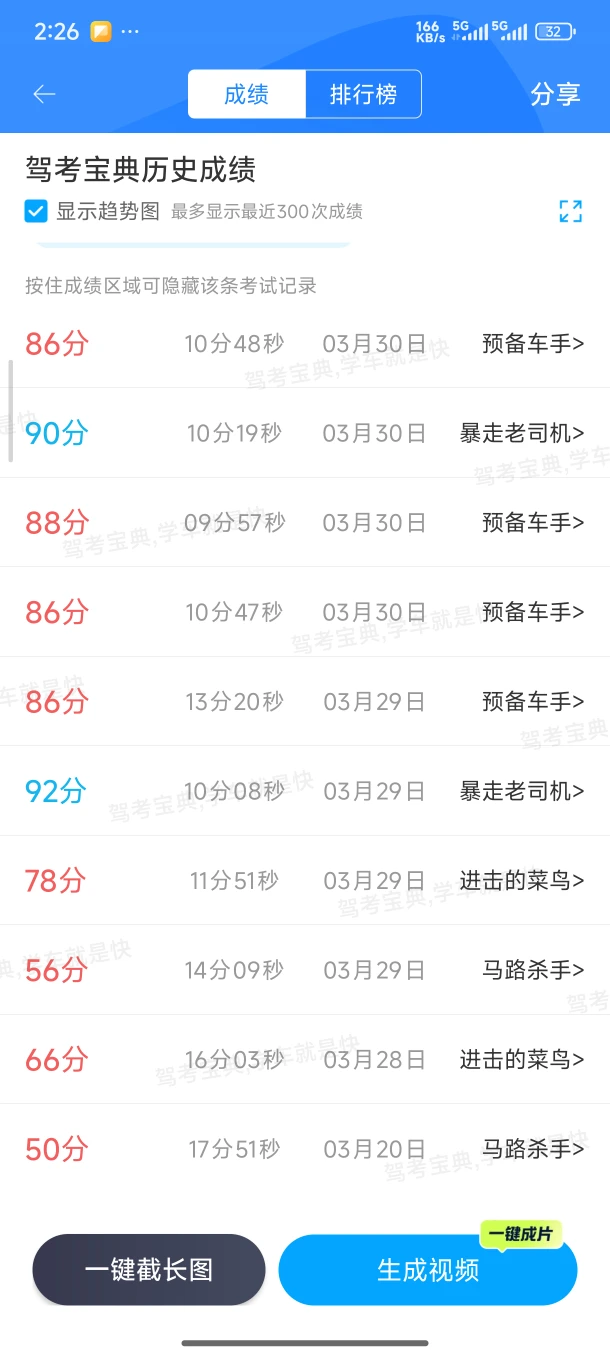Go back using the arrow icon
610x1356 pixels.
pos(44,94)
